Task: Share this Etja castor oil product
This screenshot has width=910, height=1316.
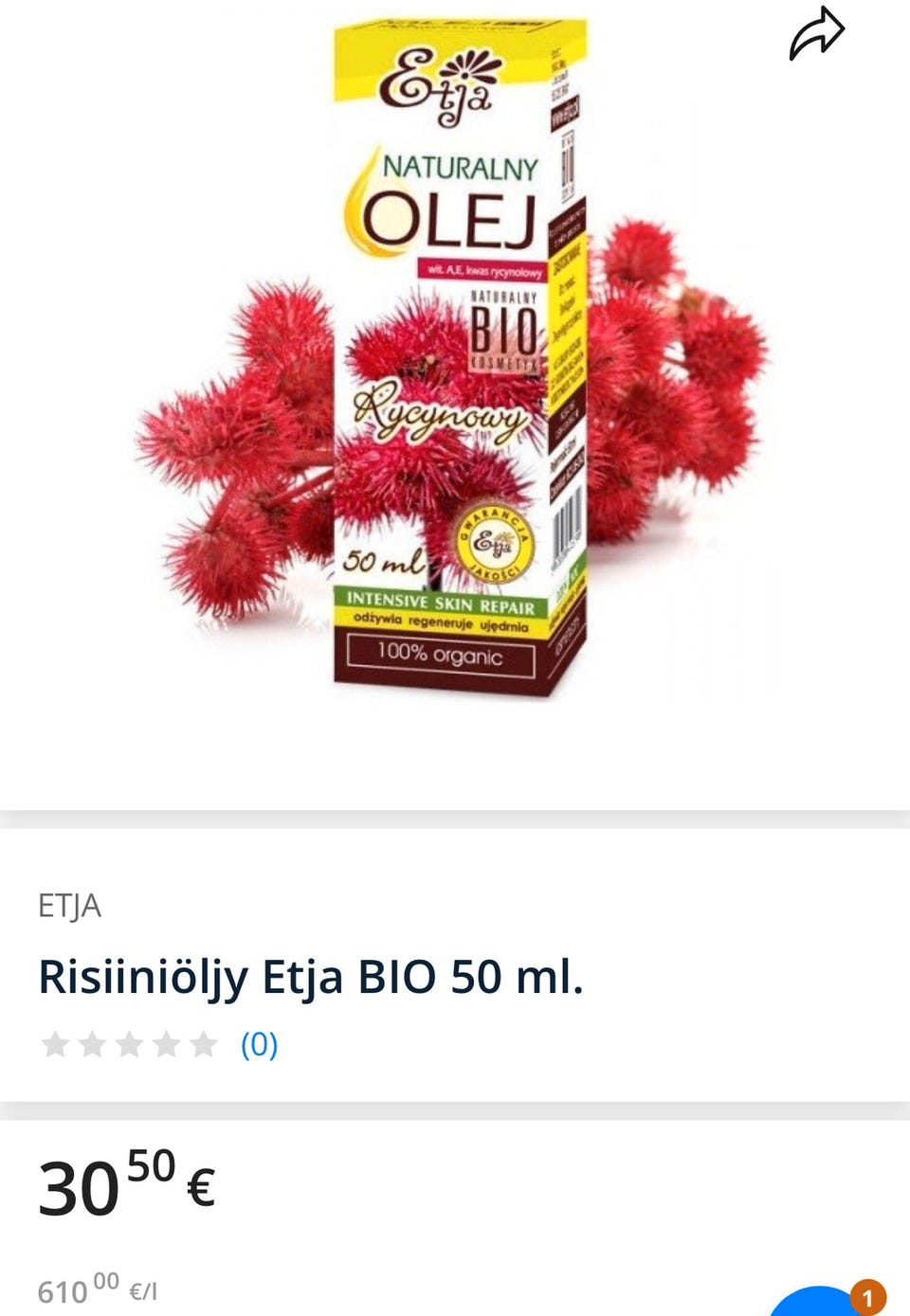Action: (x=816, y=35)
